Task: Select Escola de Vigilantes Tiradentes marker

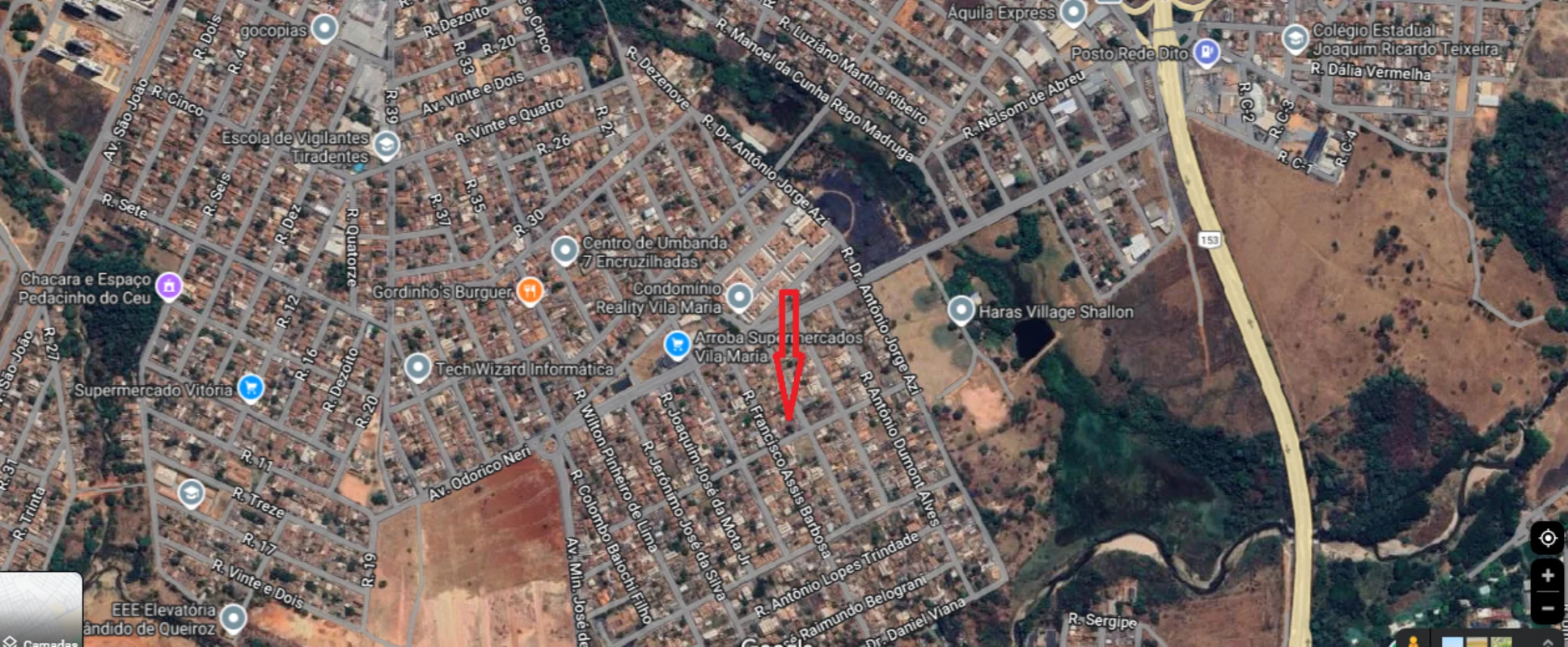Action: tap(386, 145)
